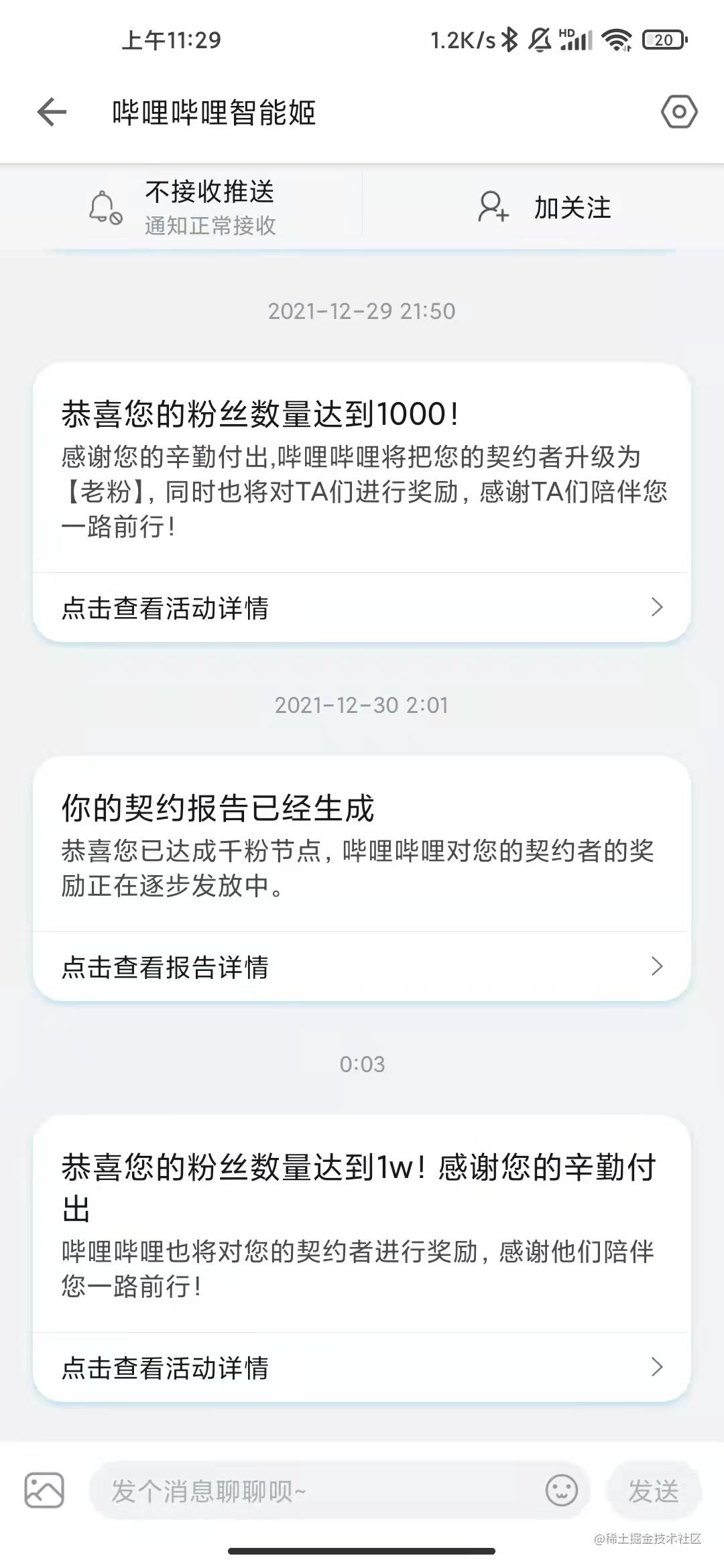Go back using the arrow icon
The image size is (724, 1568).
coord(52,112)
